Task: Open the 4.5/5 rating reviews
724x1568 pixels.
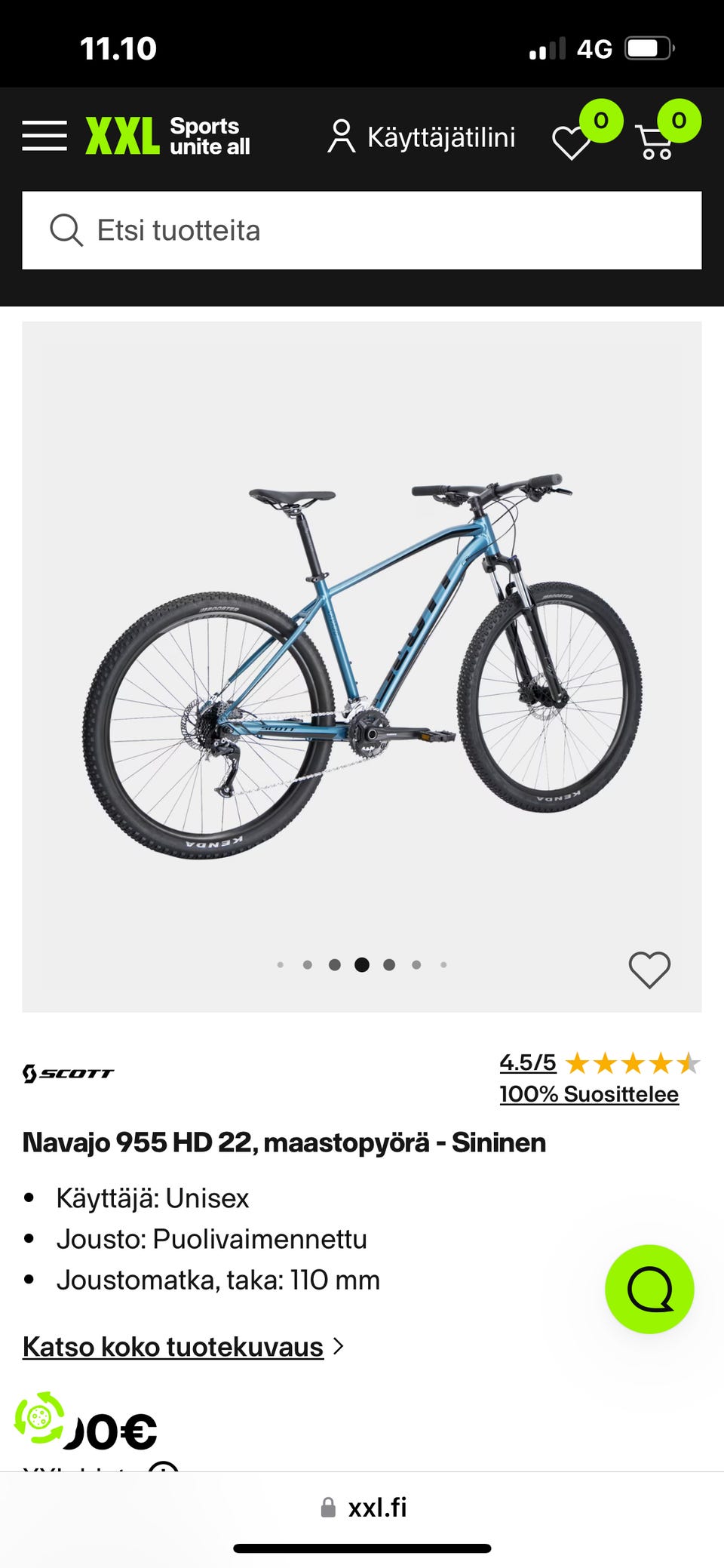Action: [528, 1062]
